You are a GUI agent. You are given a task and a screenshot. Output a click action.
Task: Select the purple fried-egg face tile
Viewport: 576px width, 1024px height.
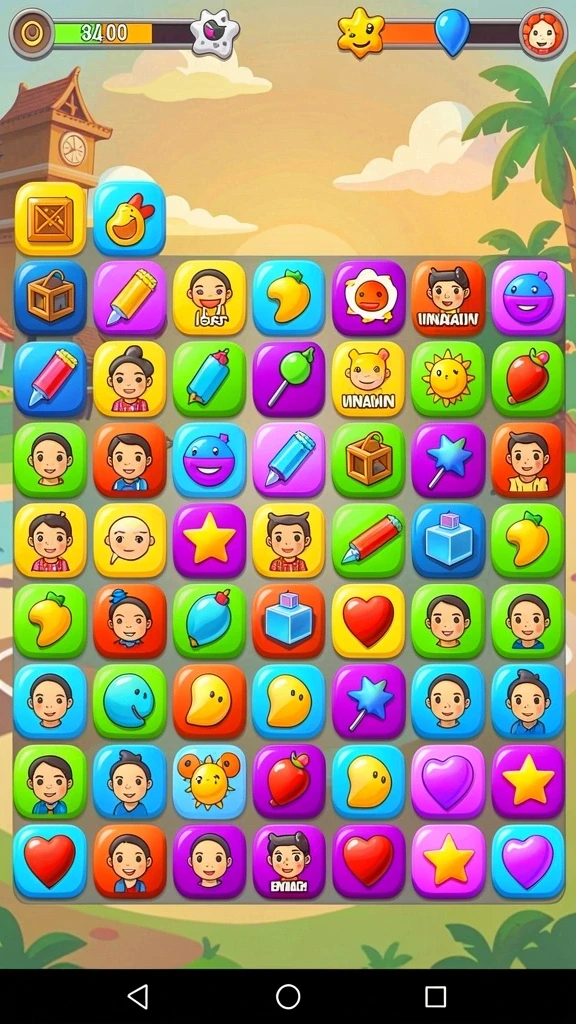coord(368,298)
